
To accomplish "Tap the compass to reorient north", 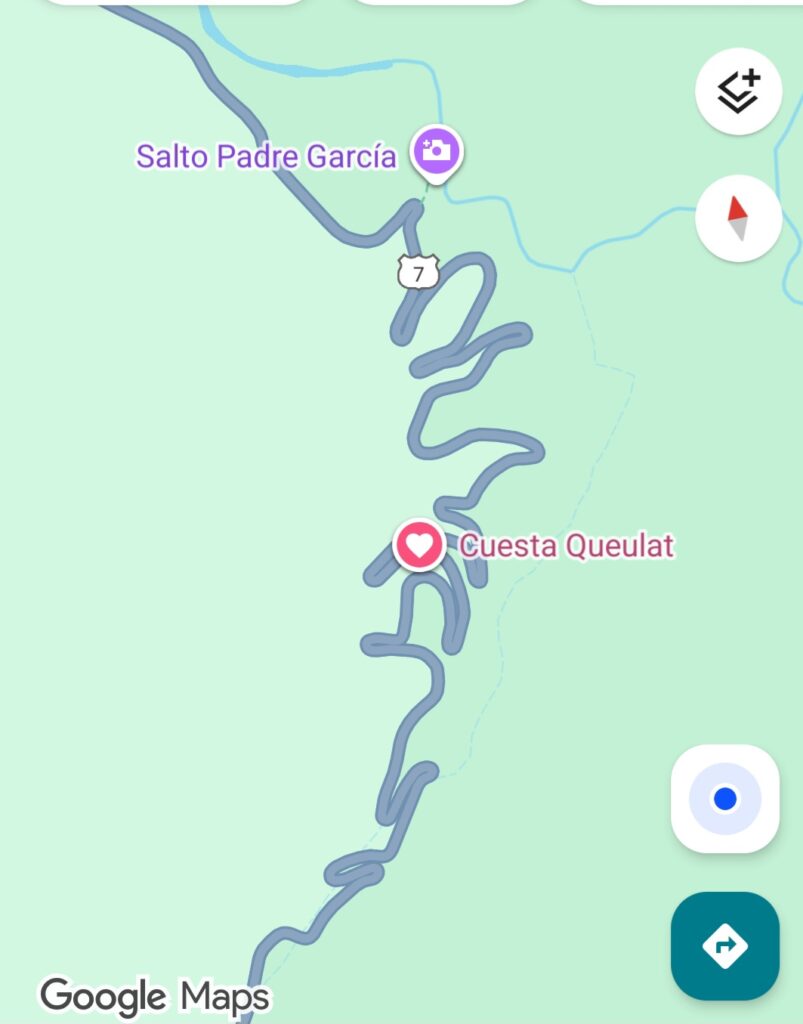I will (x=738, y=218).
